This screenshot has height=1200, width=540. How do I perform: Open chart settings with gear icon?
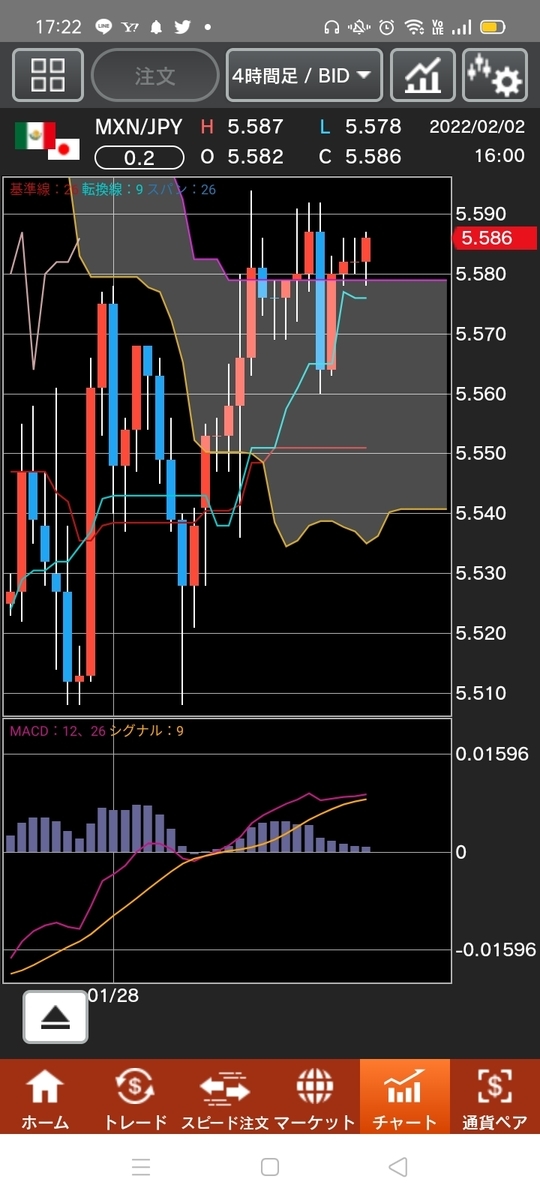pos(495,74)
